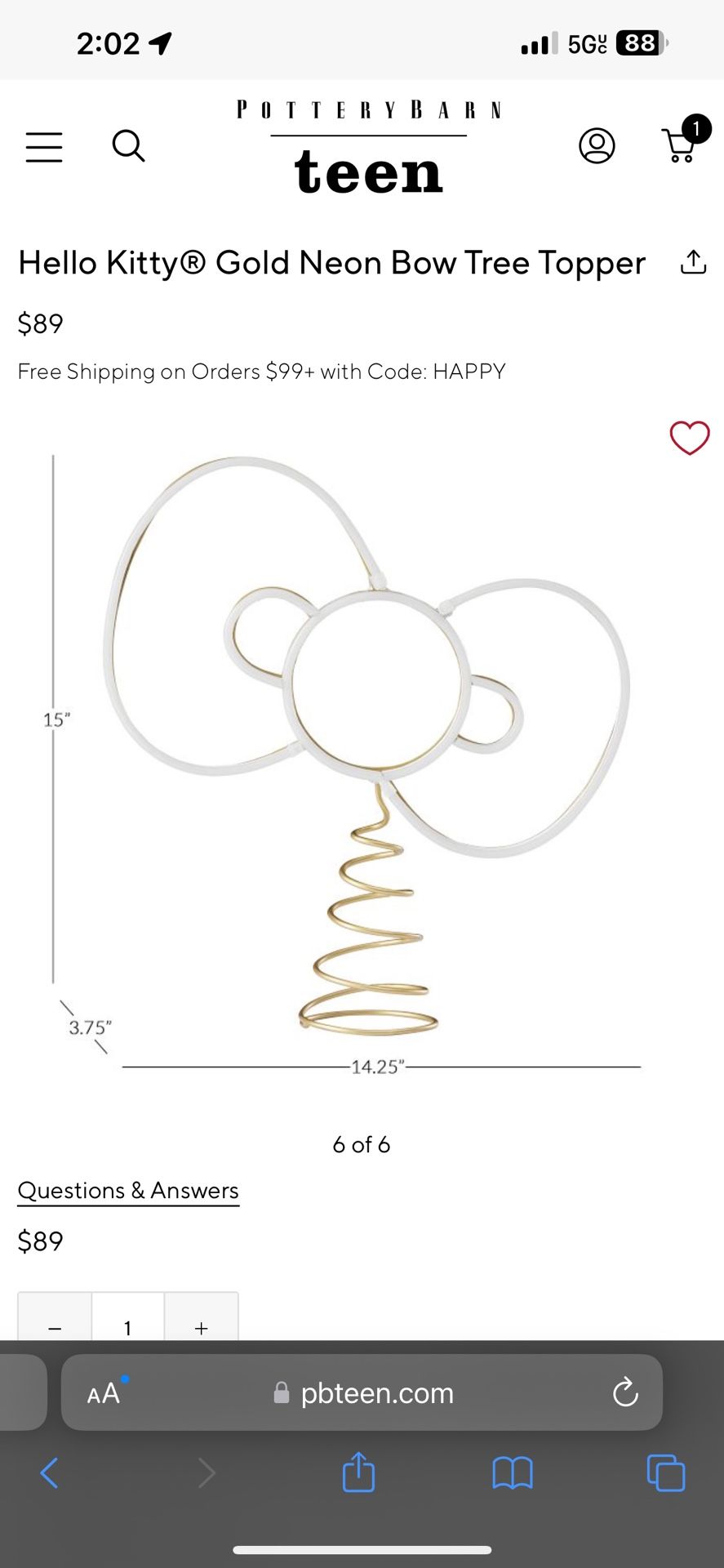
Task: View the shopping cart
Action: click(681, 145)
